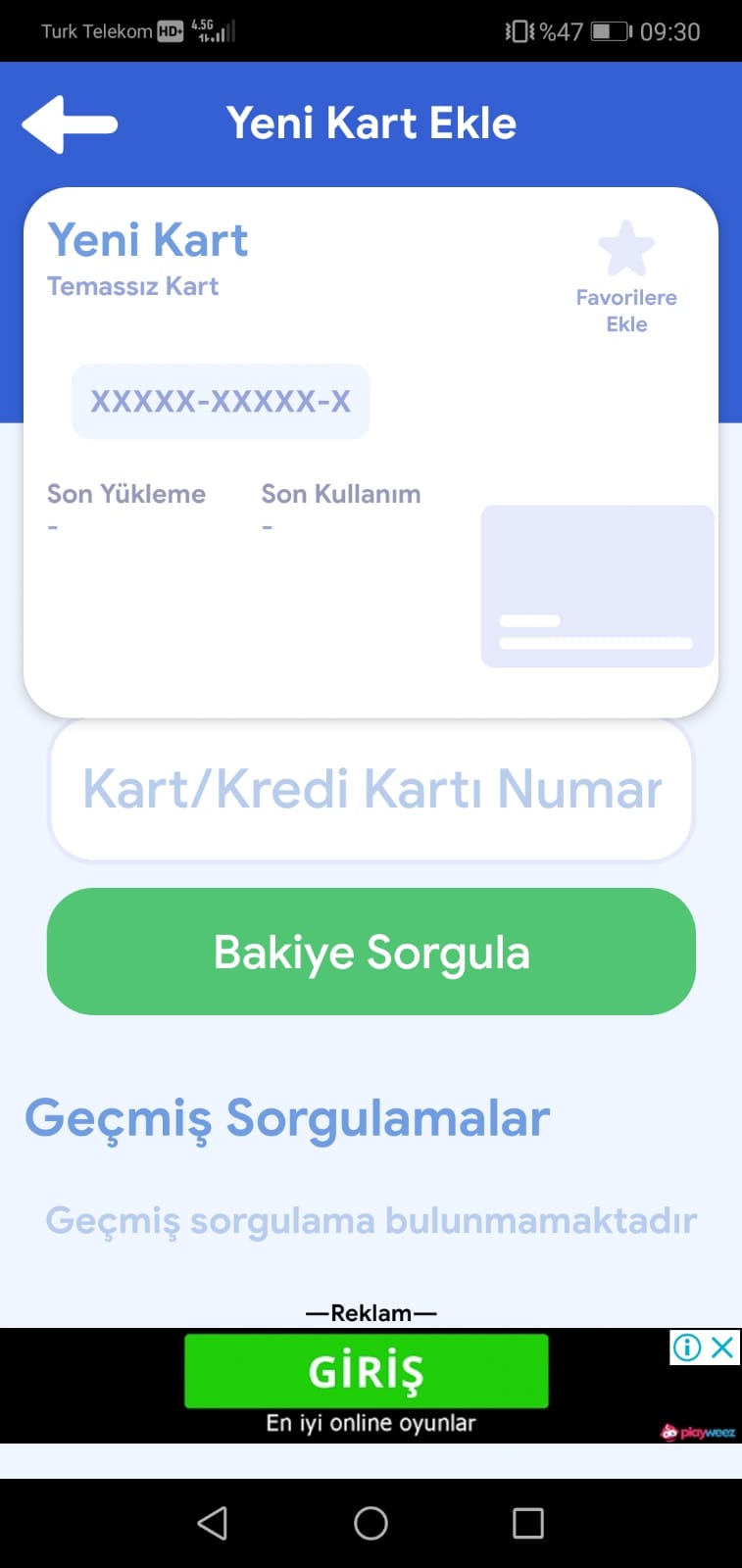742x1568 pixels.
Task: Focus the Kart/Kredi Kartı Numarası field
Action: (x=371, y=790)
